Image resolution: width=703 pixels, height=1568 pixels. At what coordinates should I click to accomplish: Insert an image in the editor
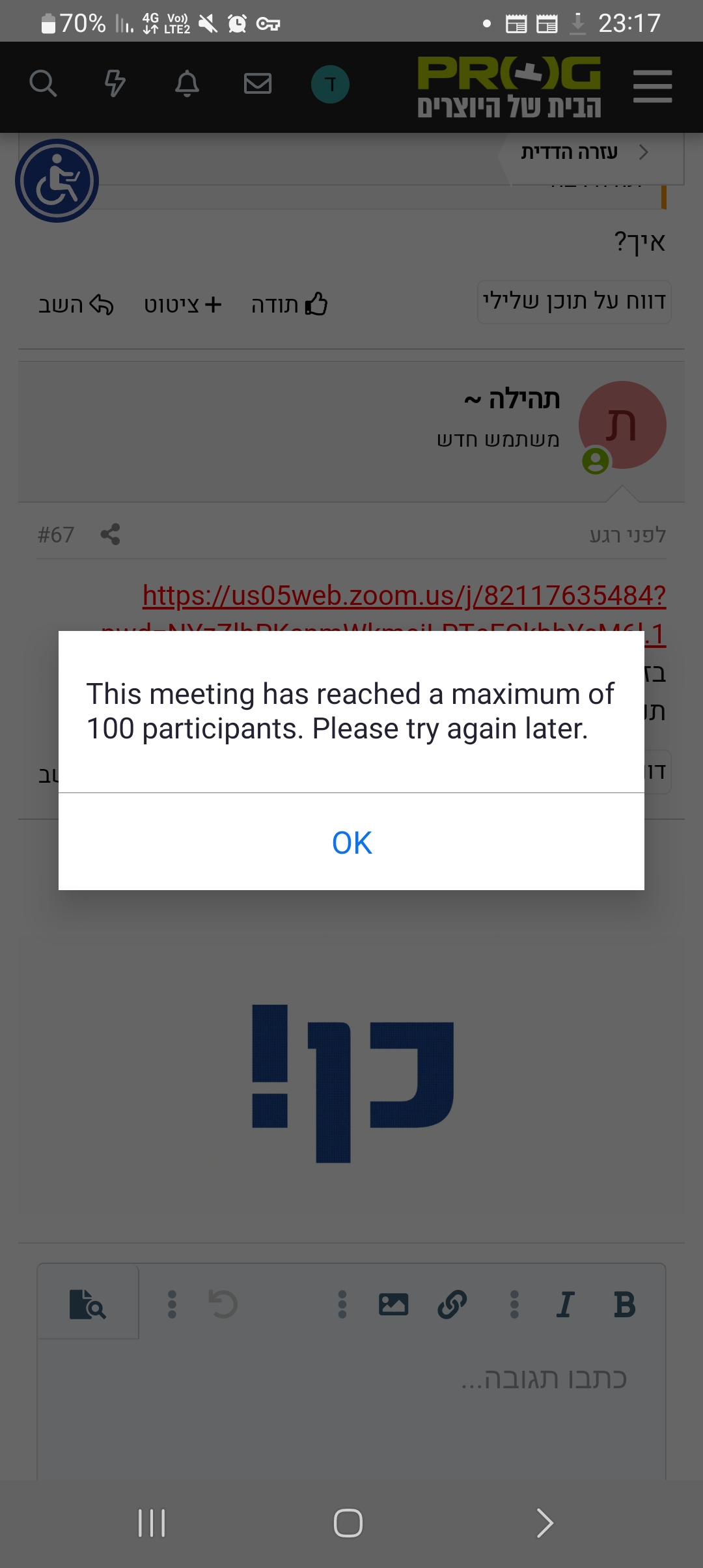coord(393,1305)
